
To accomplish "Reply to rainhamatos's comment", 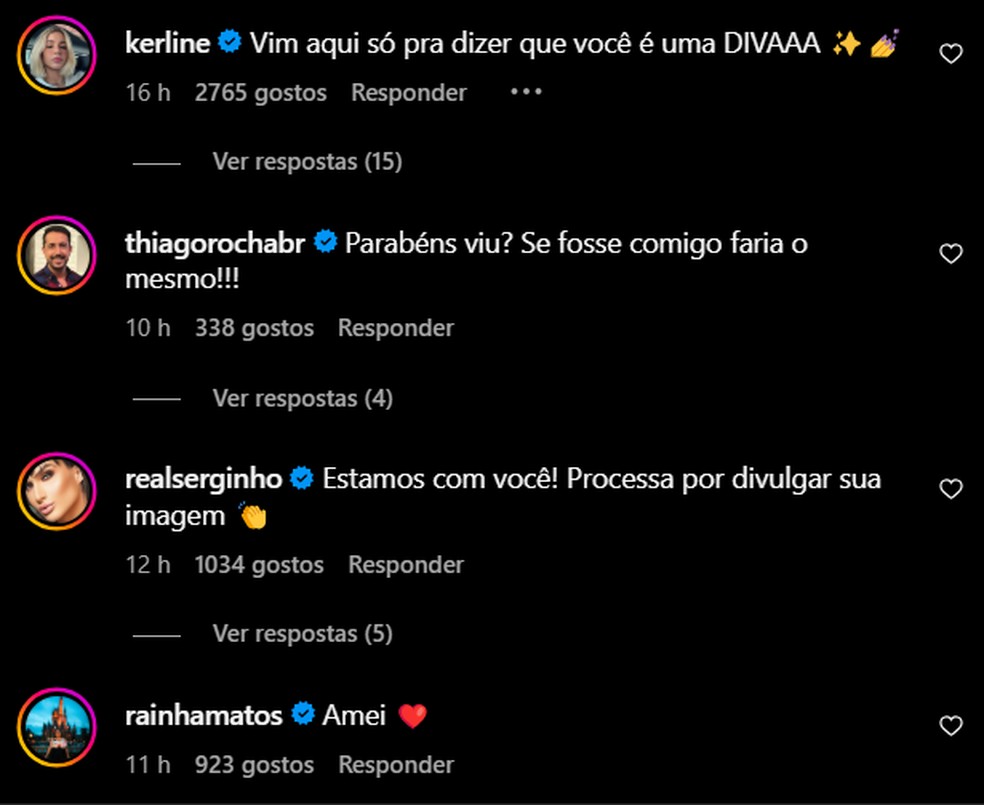I will point(395,765).
